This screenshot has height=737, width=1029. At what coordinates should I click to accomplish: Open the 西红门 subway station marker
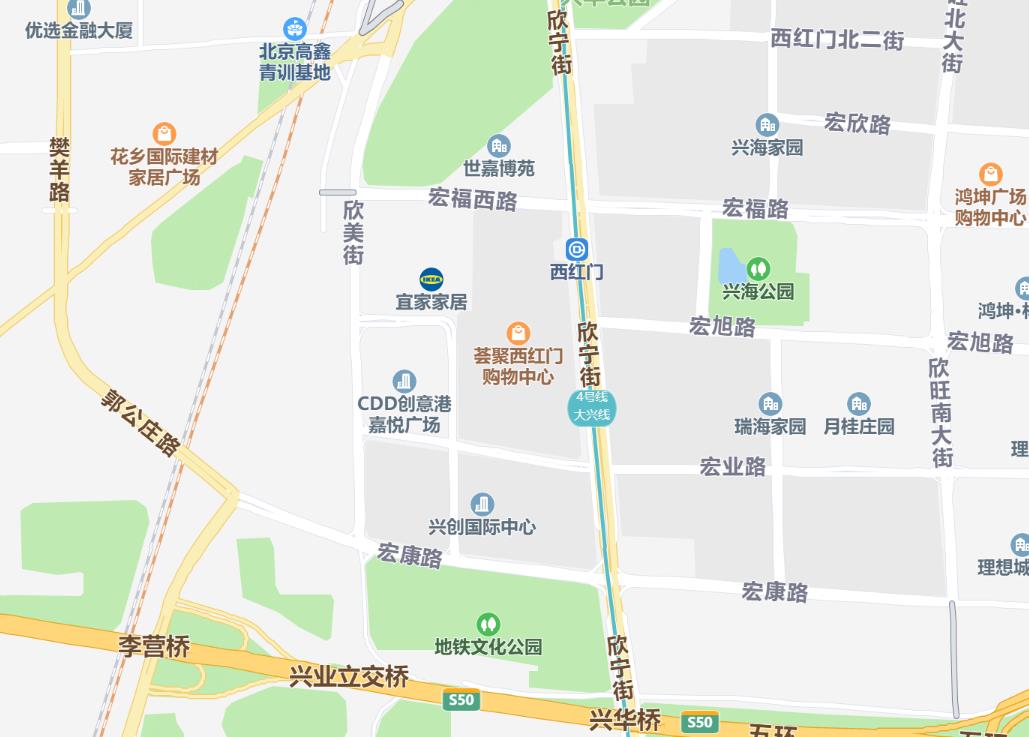tap(577, 249)
